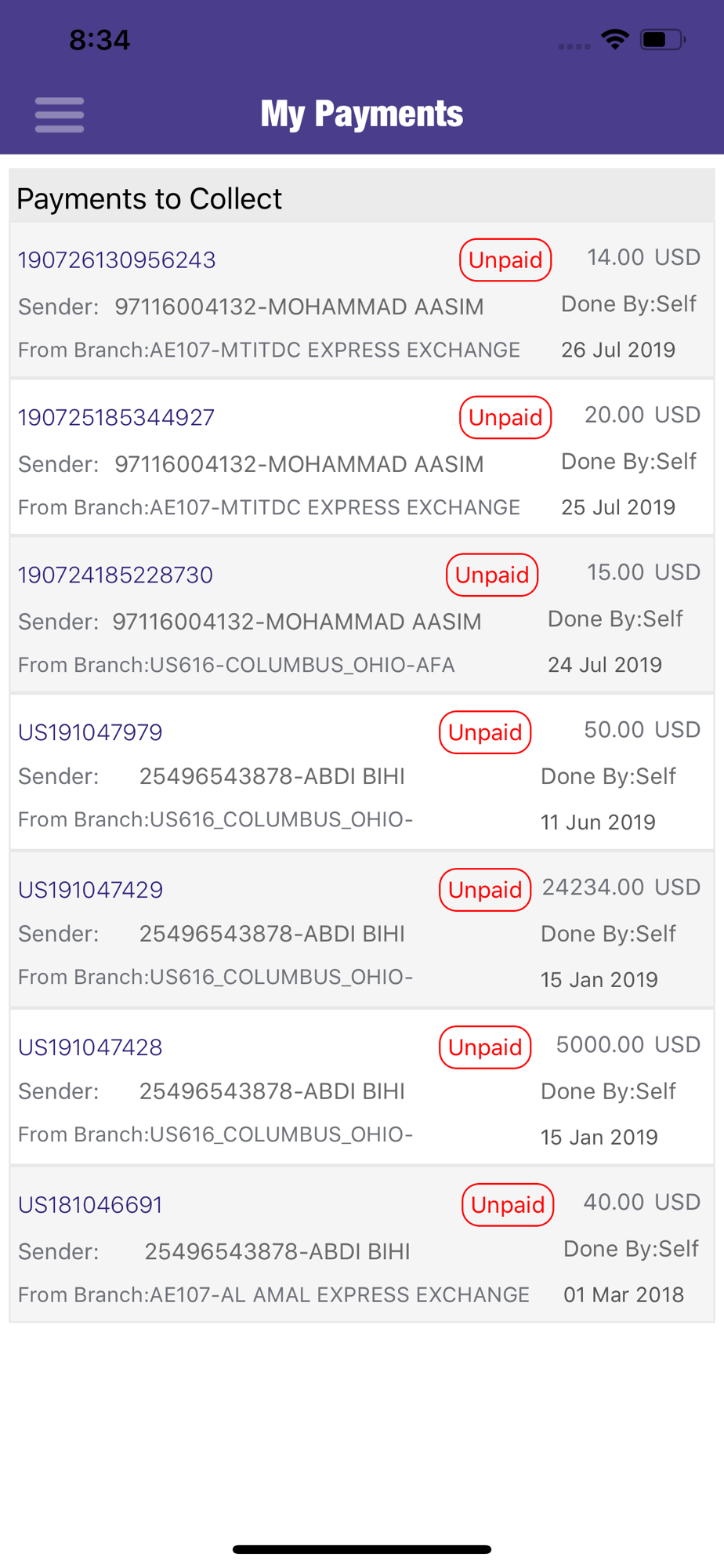Tap payment US191047428 for 5000.00 USD
Screen dimensions: 724x1568
click(x=362, y=1089)
